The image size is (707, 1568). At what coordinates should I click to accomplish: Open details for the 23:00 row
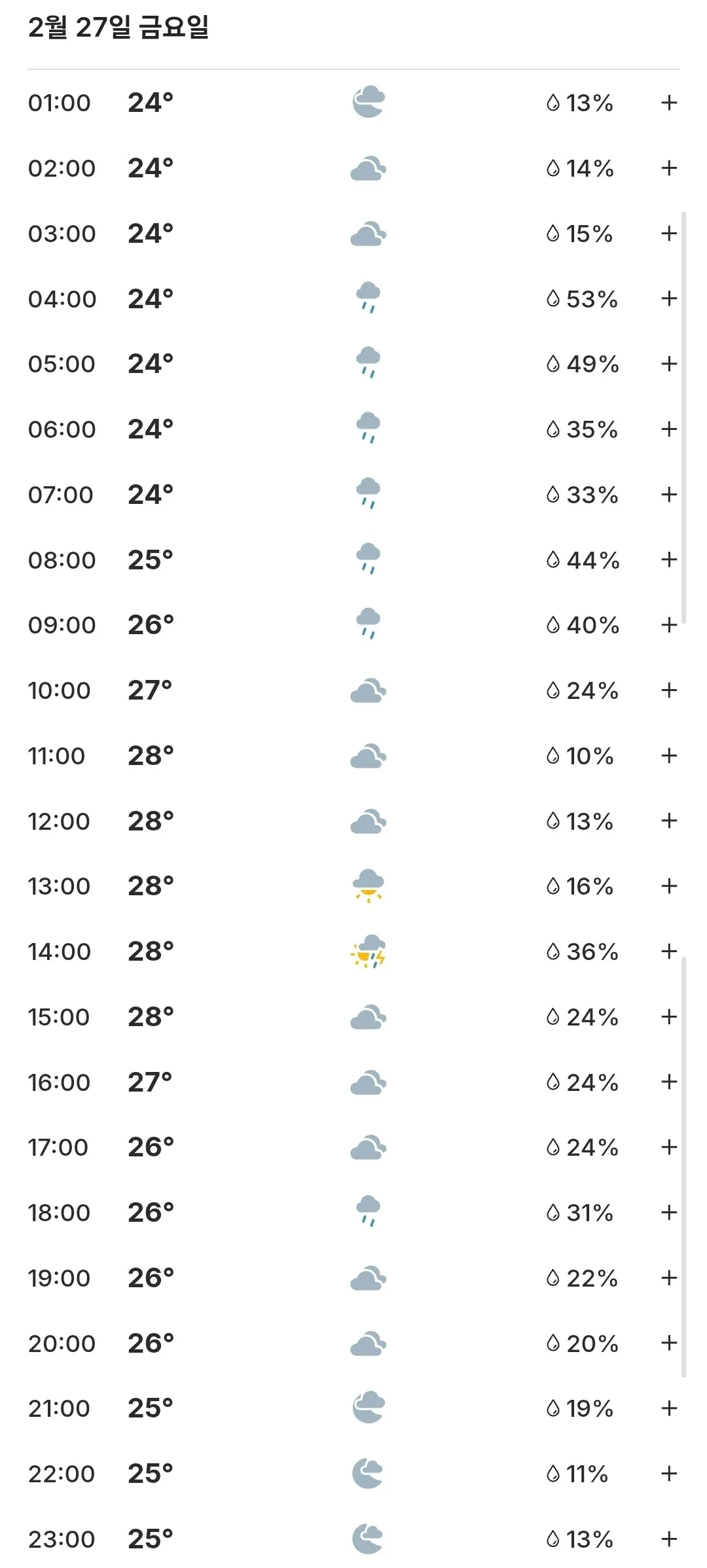click(x=668, y=1539)
